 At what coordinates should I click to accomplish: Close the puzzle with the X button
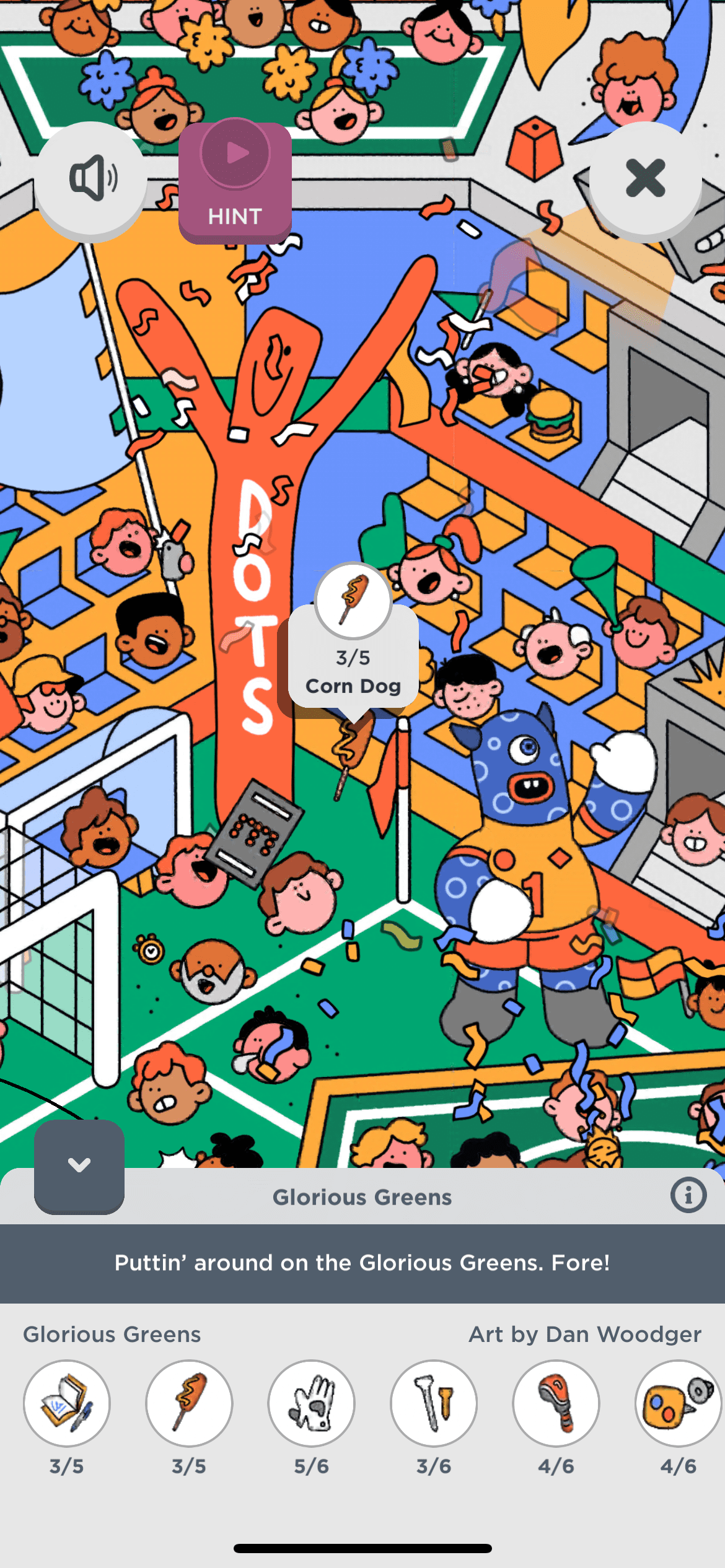(x=645, y=178)
